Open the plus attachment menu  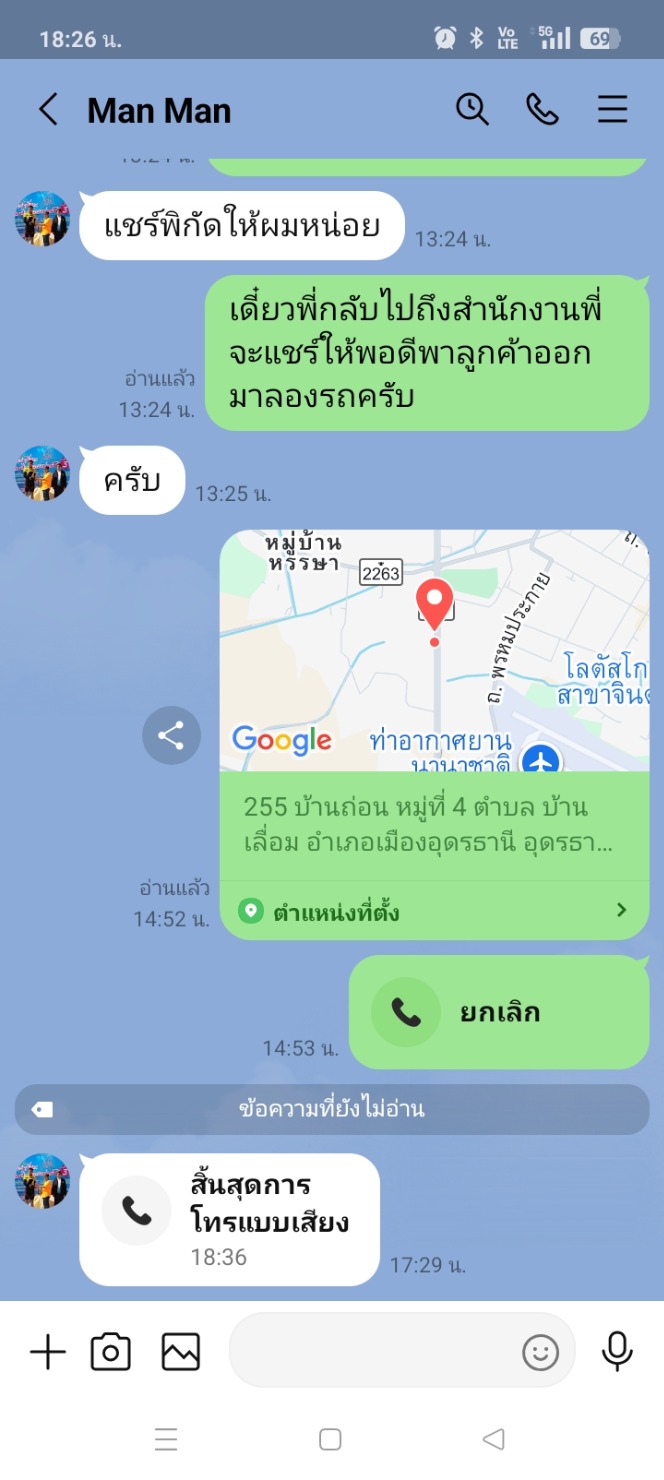(x=47, y=1353)
